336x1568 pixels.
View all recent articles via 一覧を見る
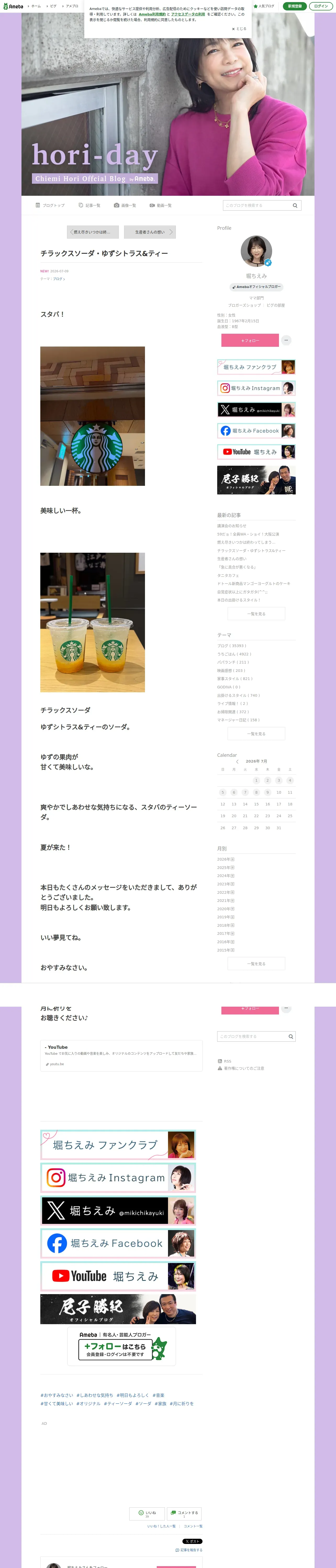[x=256, y=614]
